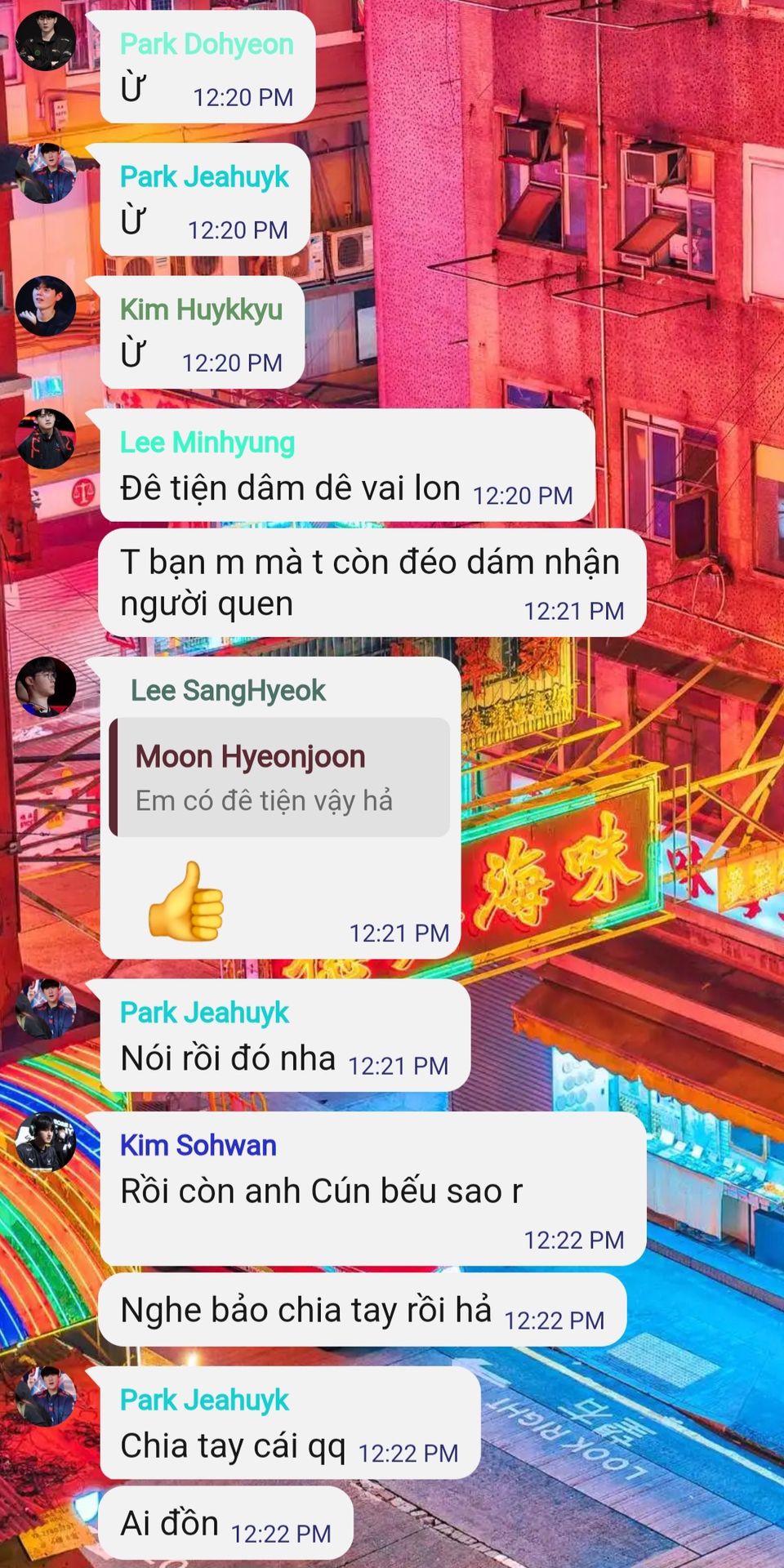Open Lee SangHyeok's avatar

coord(46,686)
